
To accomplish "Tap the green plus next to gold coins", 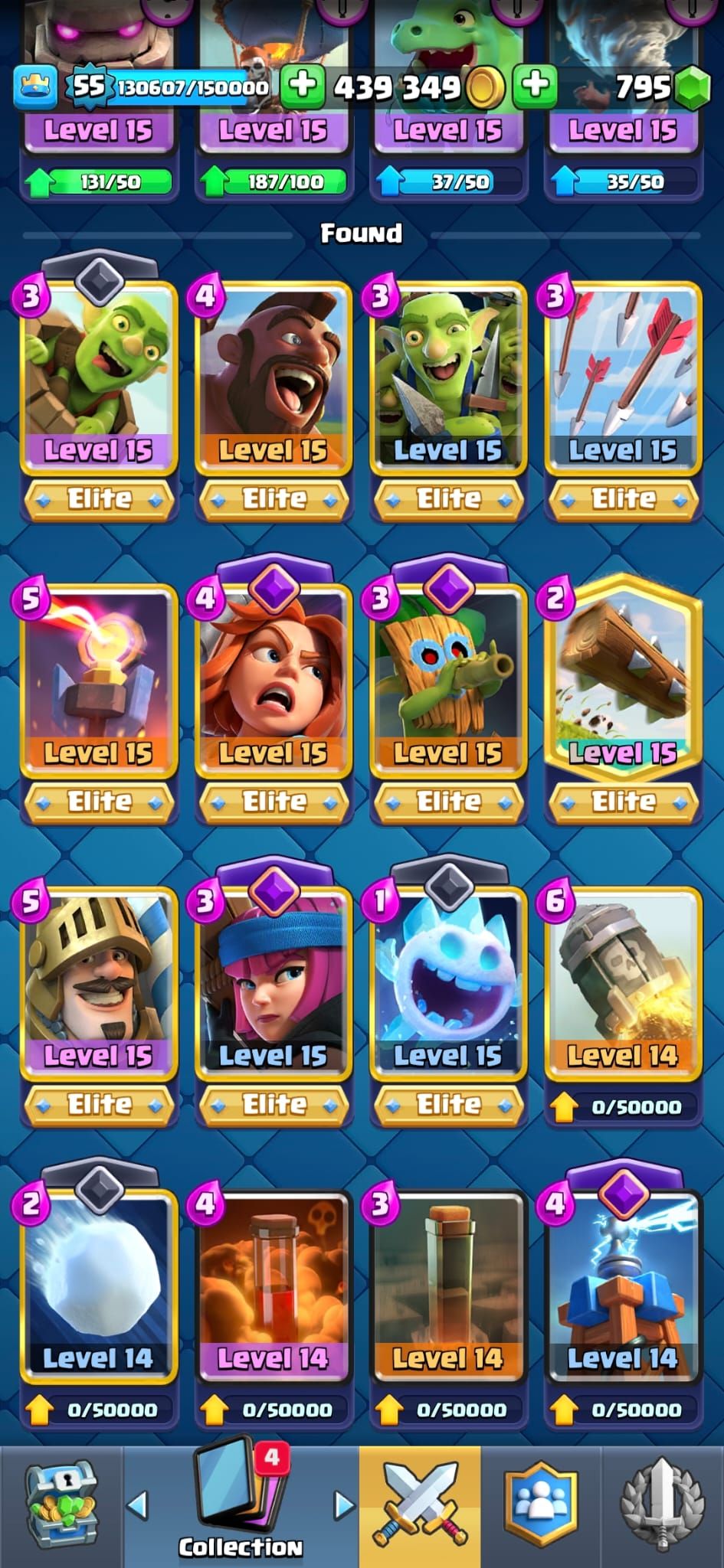I will pos(303,86).
